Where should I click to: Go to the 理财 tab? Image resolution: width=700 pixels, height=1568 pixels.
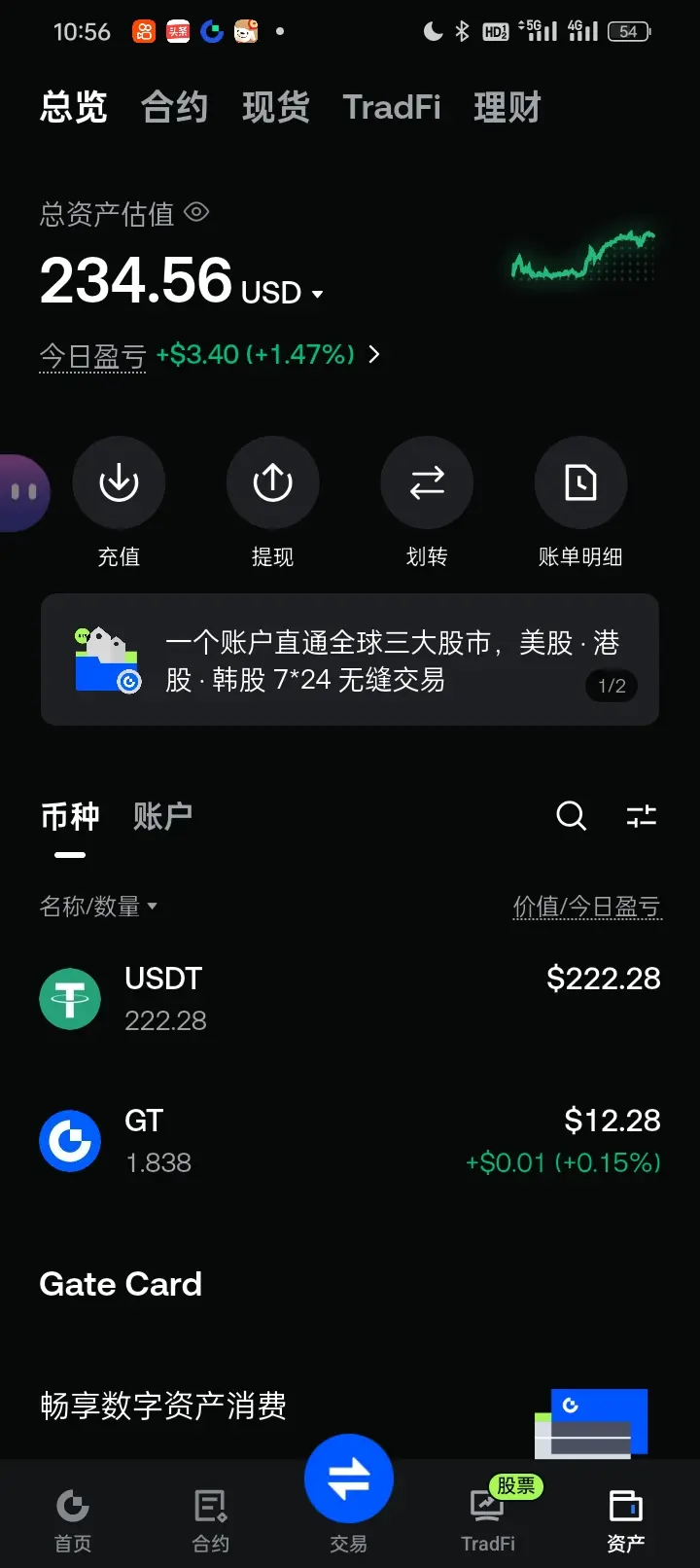[x=507, y=107]
